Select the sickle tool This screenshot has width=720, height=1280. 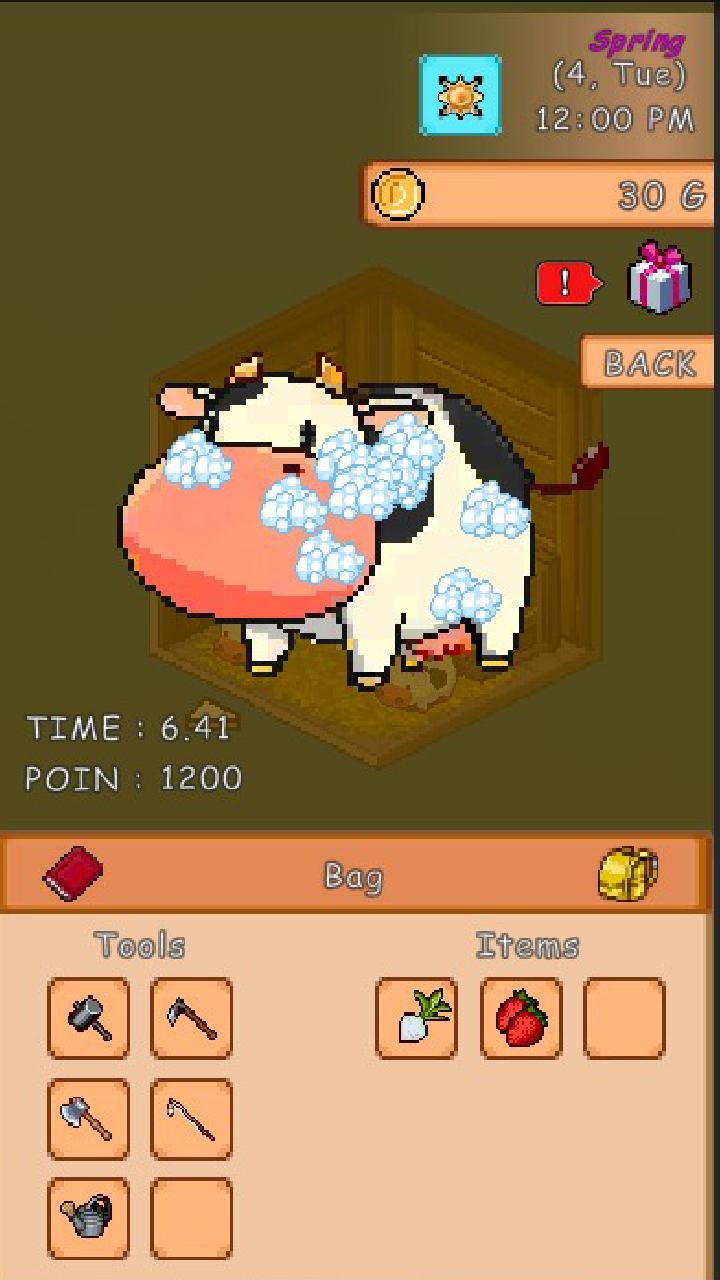point(191,1118)
